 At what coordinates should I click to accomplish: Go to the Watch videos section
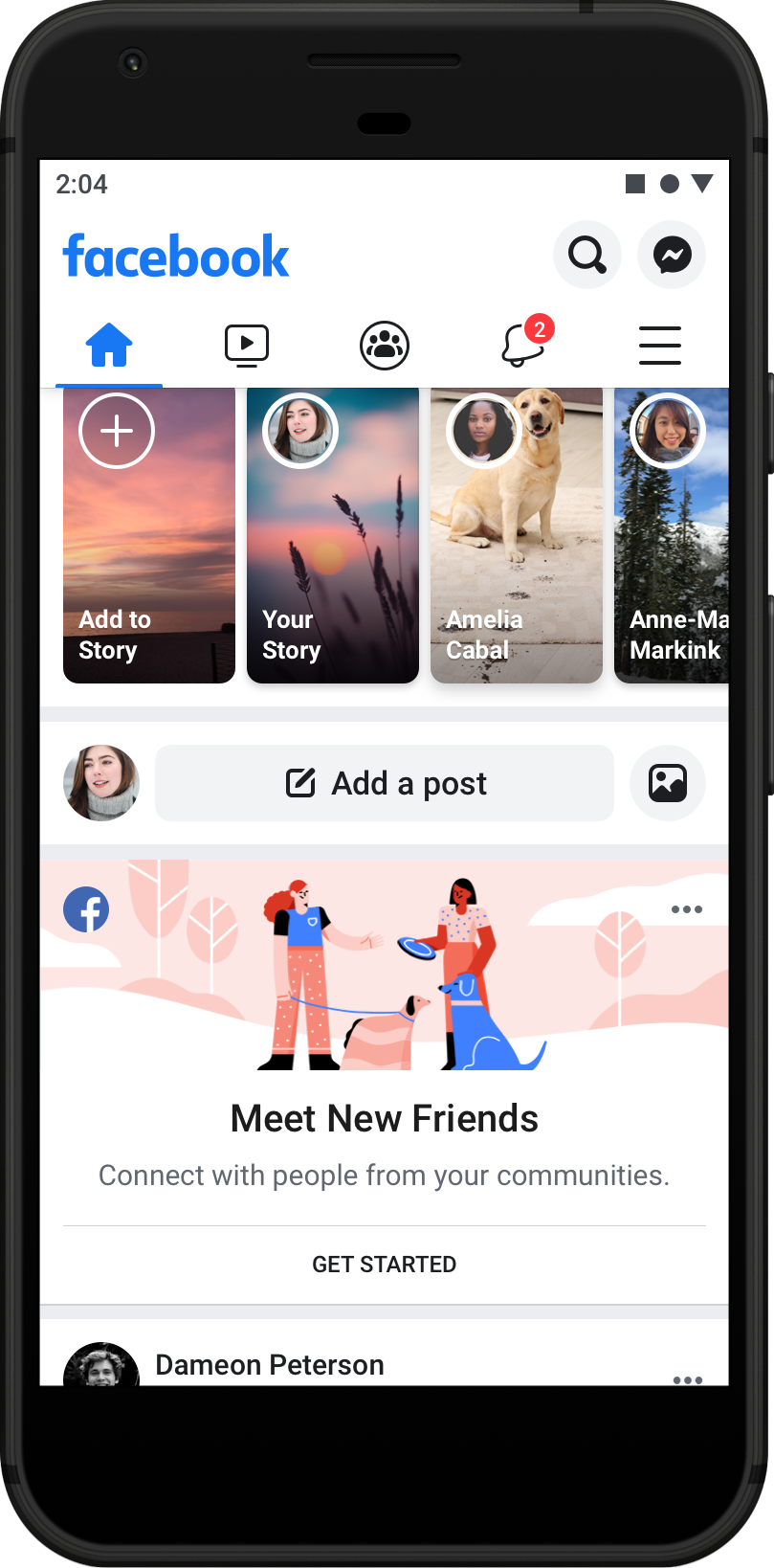tap(246, 345)
